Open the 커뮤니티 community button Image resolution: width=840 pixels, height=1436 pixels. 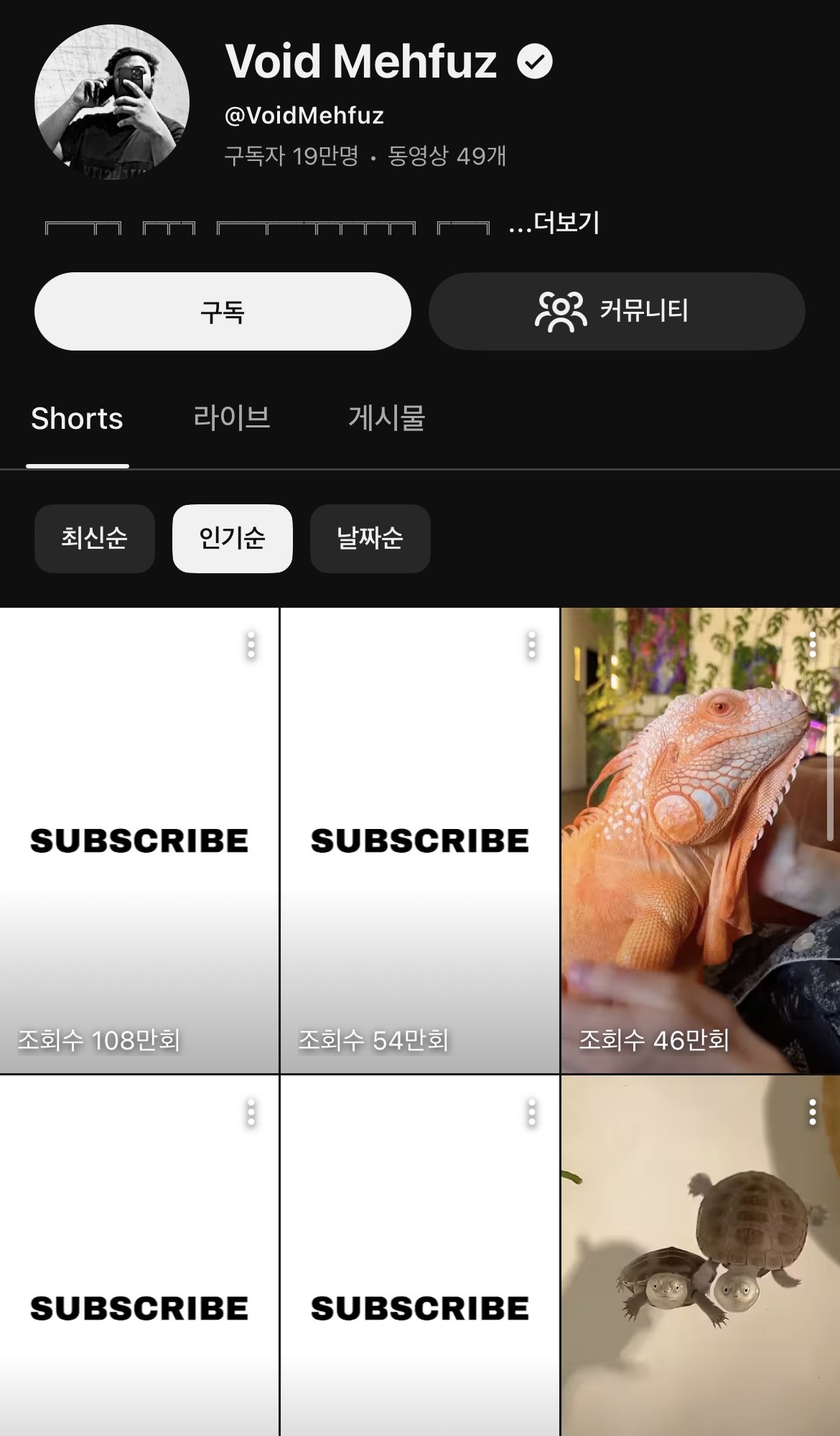[x=616, y=311]
